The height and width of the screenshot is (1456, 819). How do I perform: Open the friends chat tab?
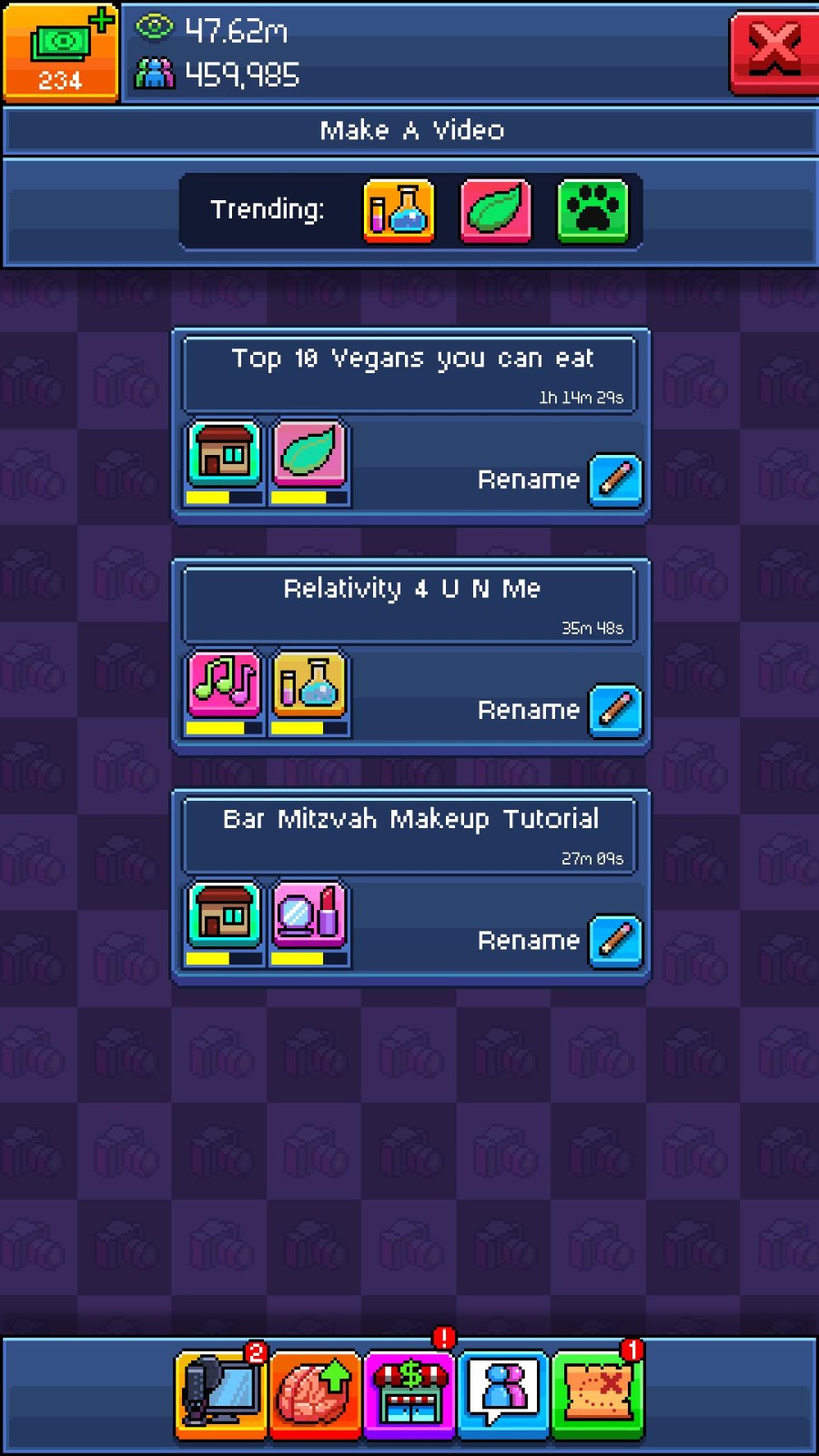[503, 1394]
